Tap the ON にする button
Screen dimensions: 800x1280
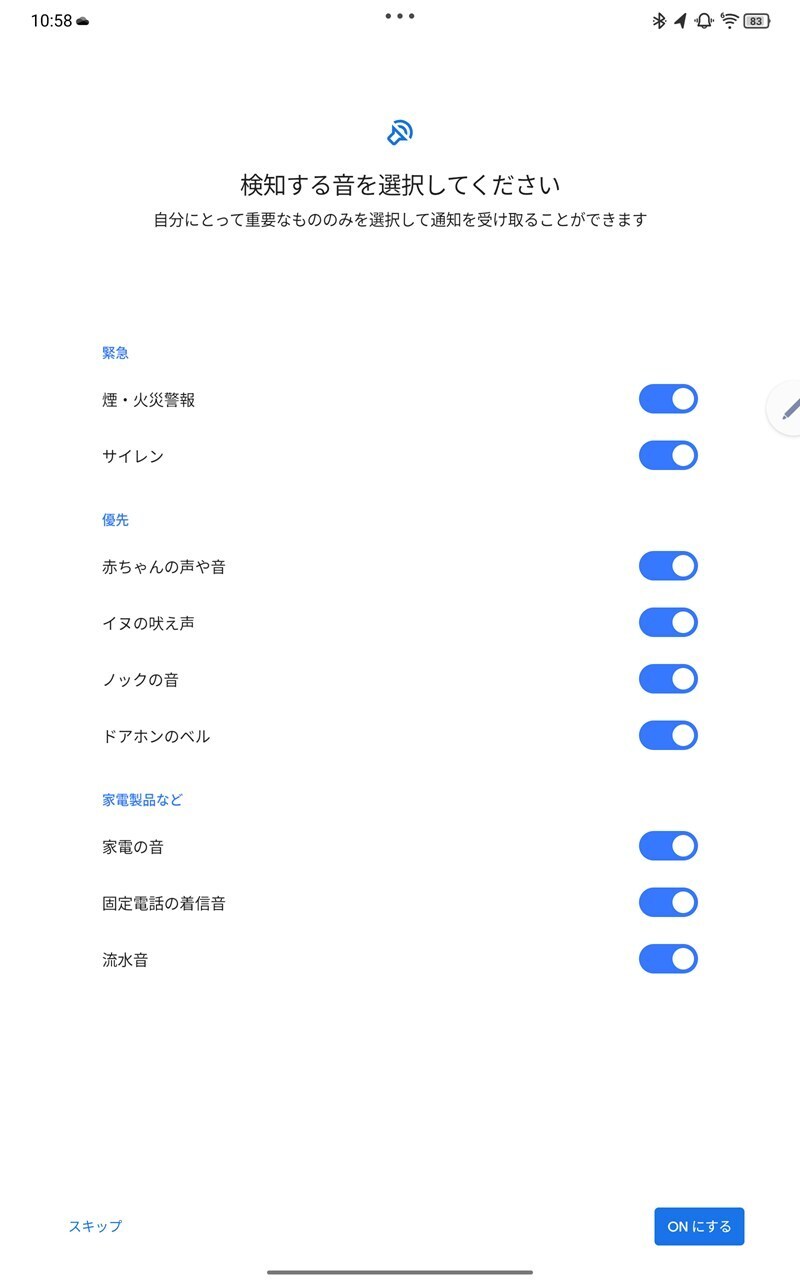click(x=699, y=1226)
